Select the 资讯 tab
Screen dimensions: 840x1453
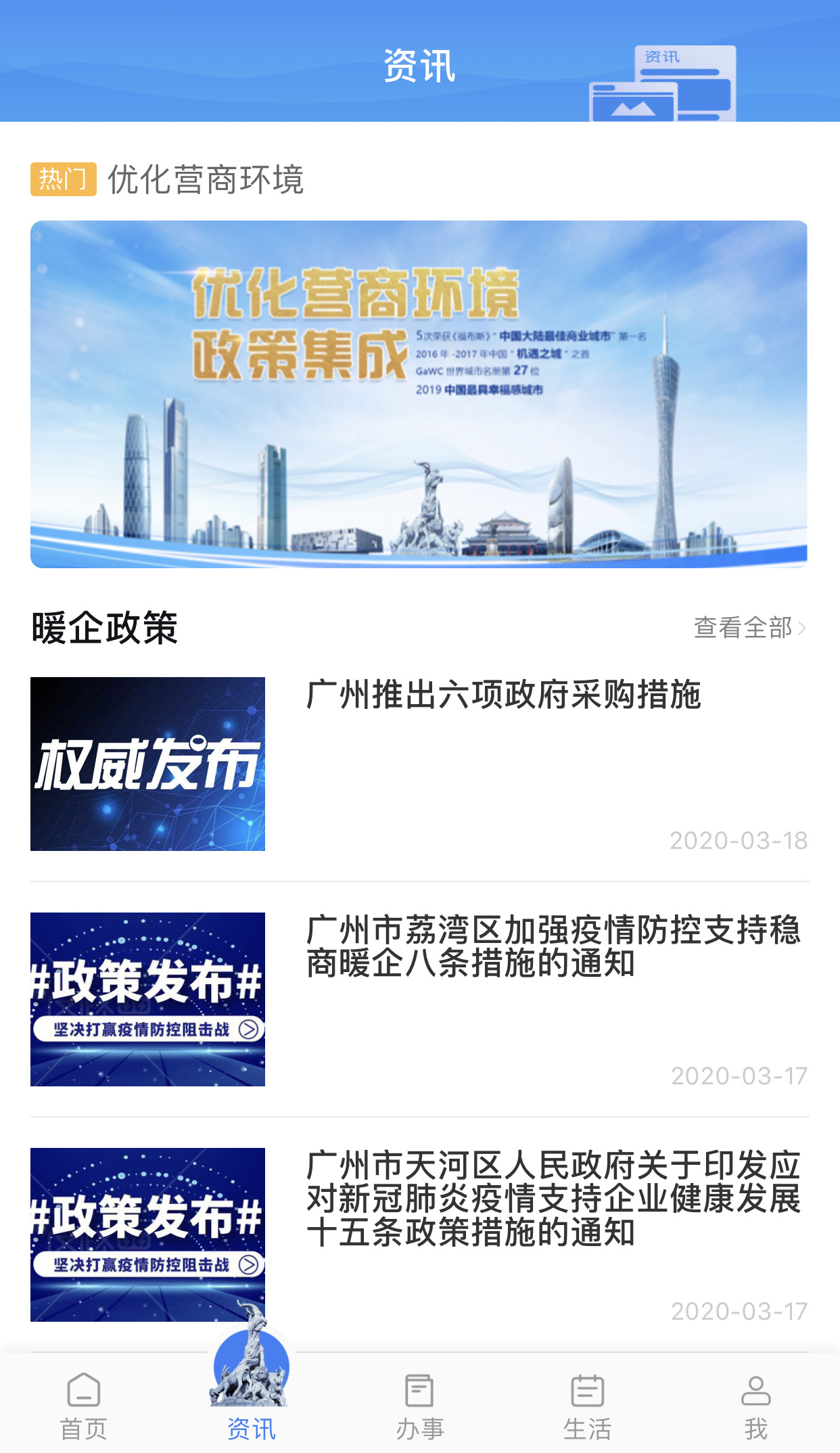click(252, 1406)
